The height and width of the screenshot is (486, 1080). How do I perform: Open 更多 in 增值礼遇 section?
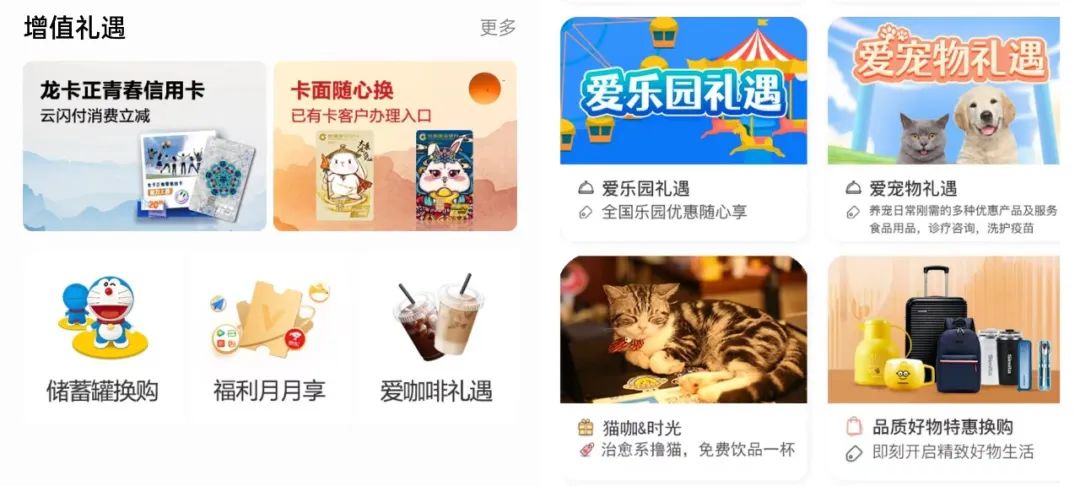point(497,28)
